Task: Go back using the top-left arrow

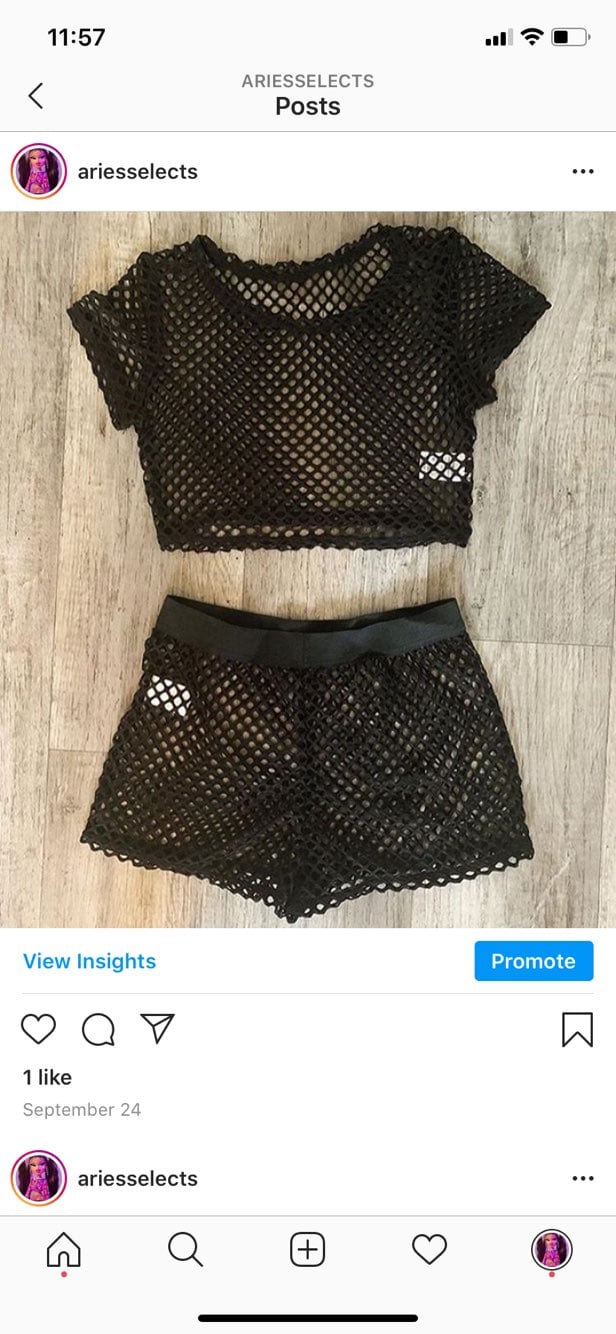Action: (36, 96)
